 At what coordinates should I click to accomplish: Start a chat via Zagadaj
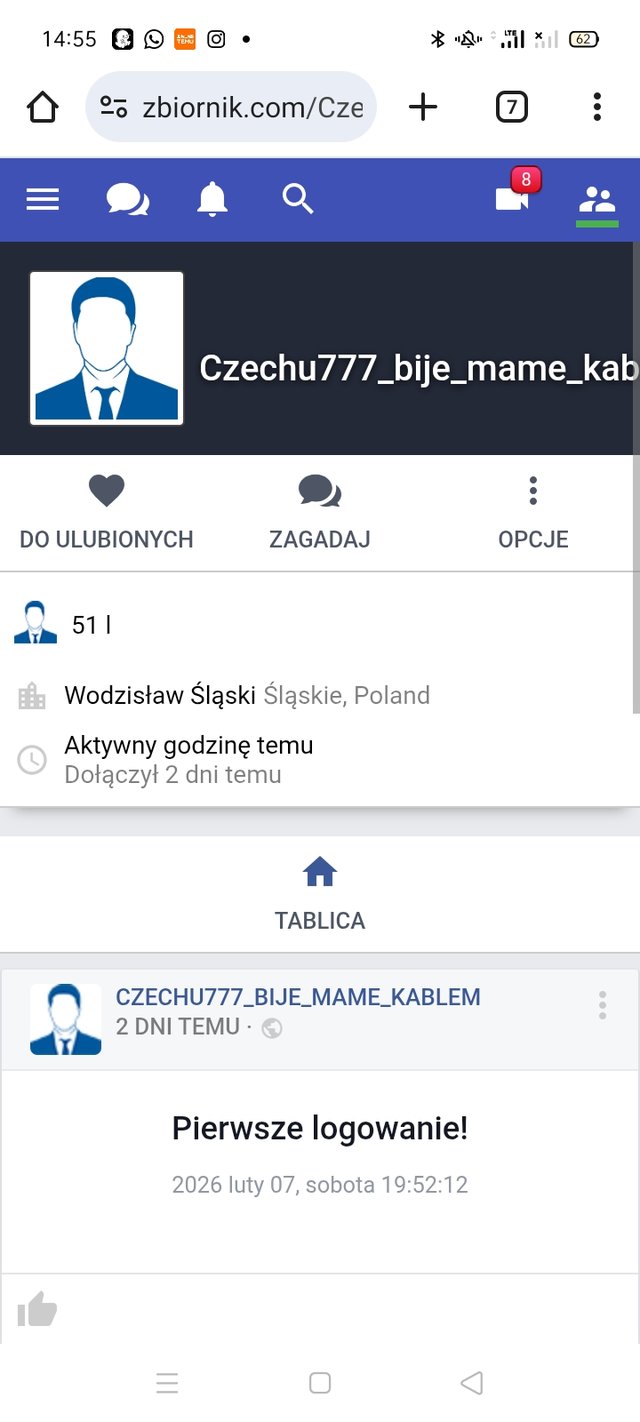[x=320, y=512]
